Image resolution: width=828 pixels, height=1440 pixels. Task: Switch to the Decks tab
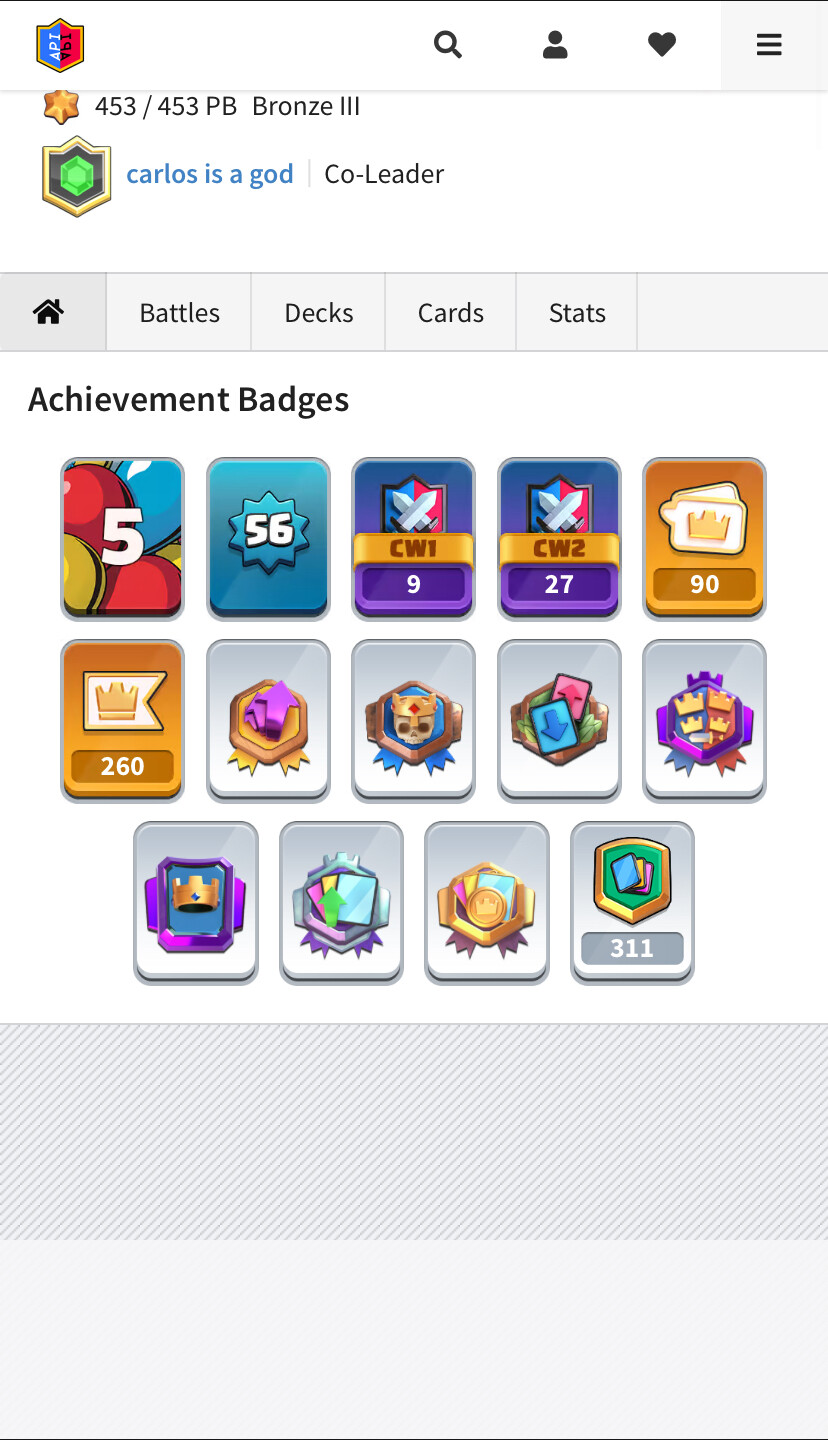319,313
